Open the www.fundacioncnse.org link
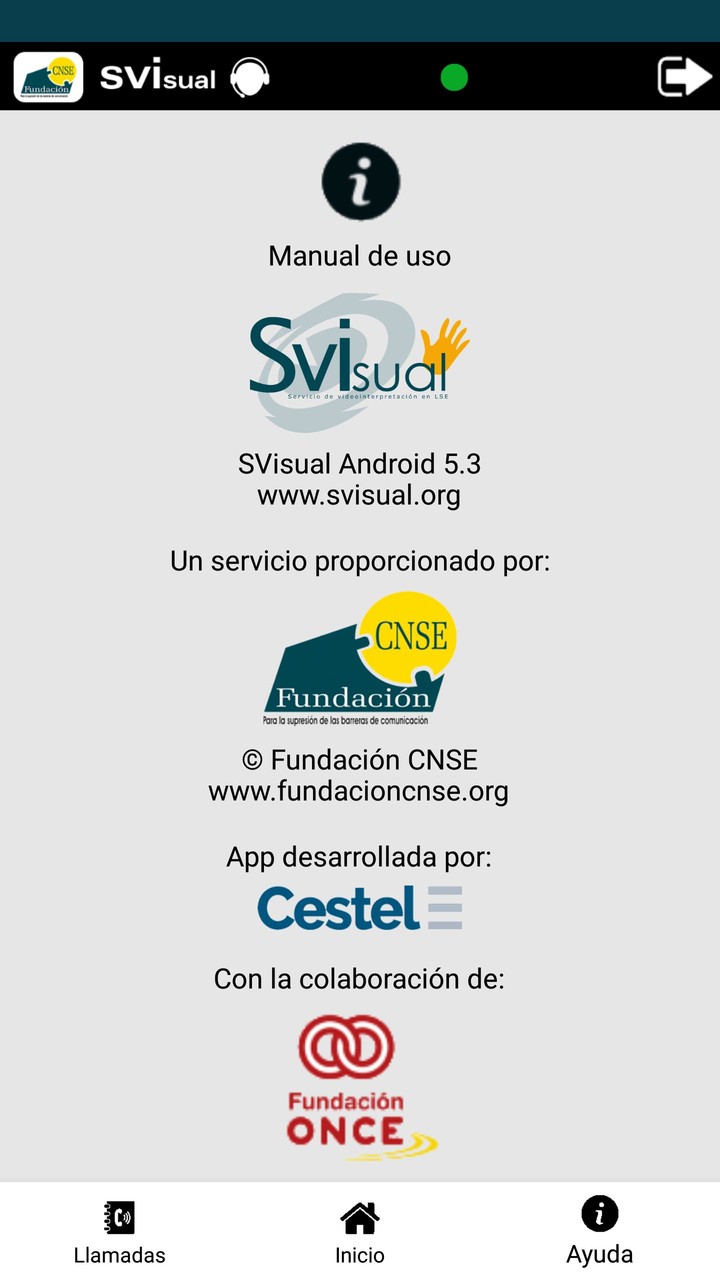This screenshot has height=1280, width=720. pos(358,791)
